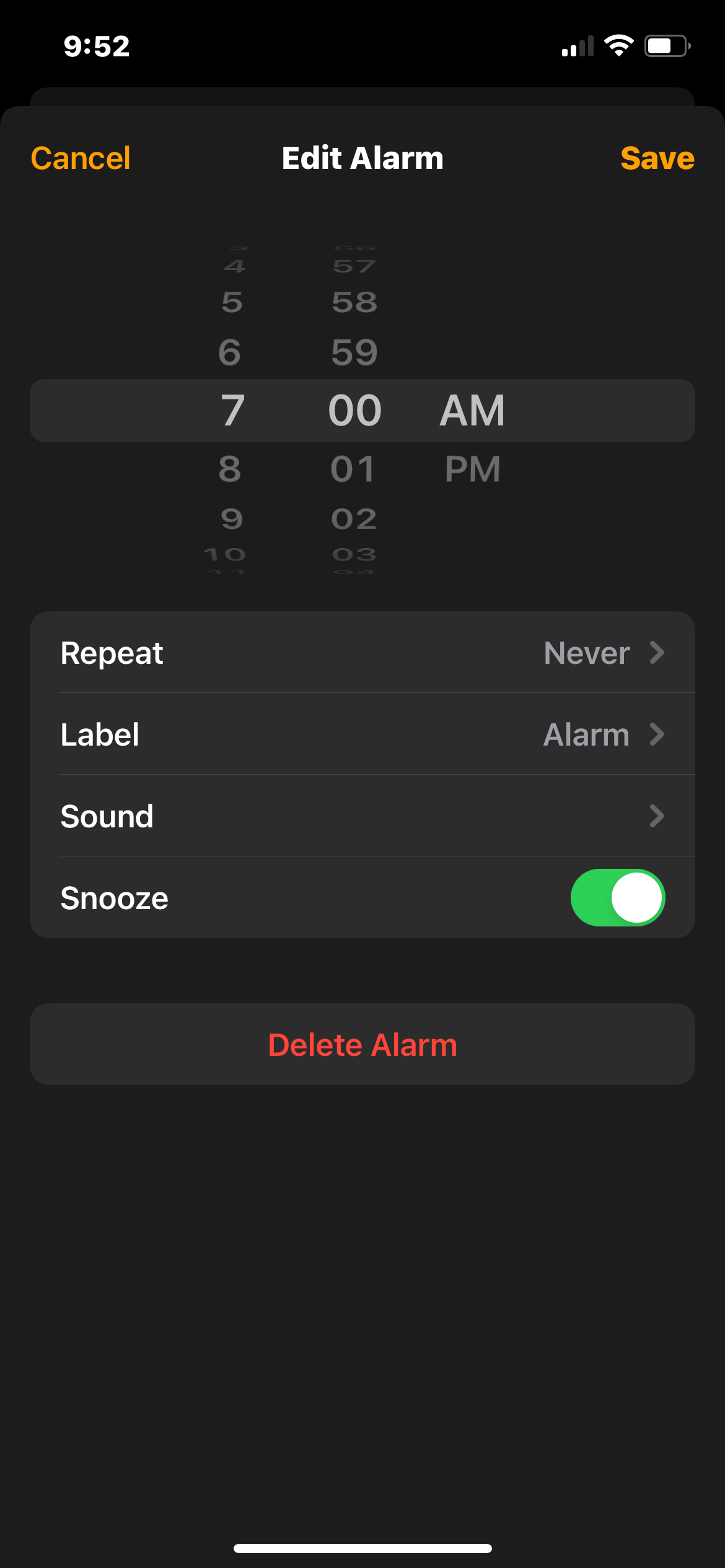
Task: Delete this alarm
Action: coord(362,1045)
